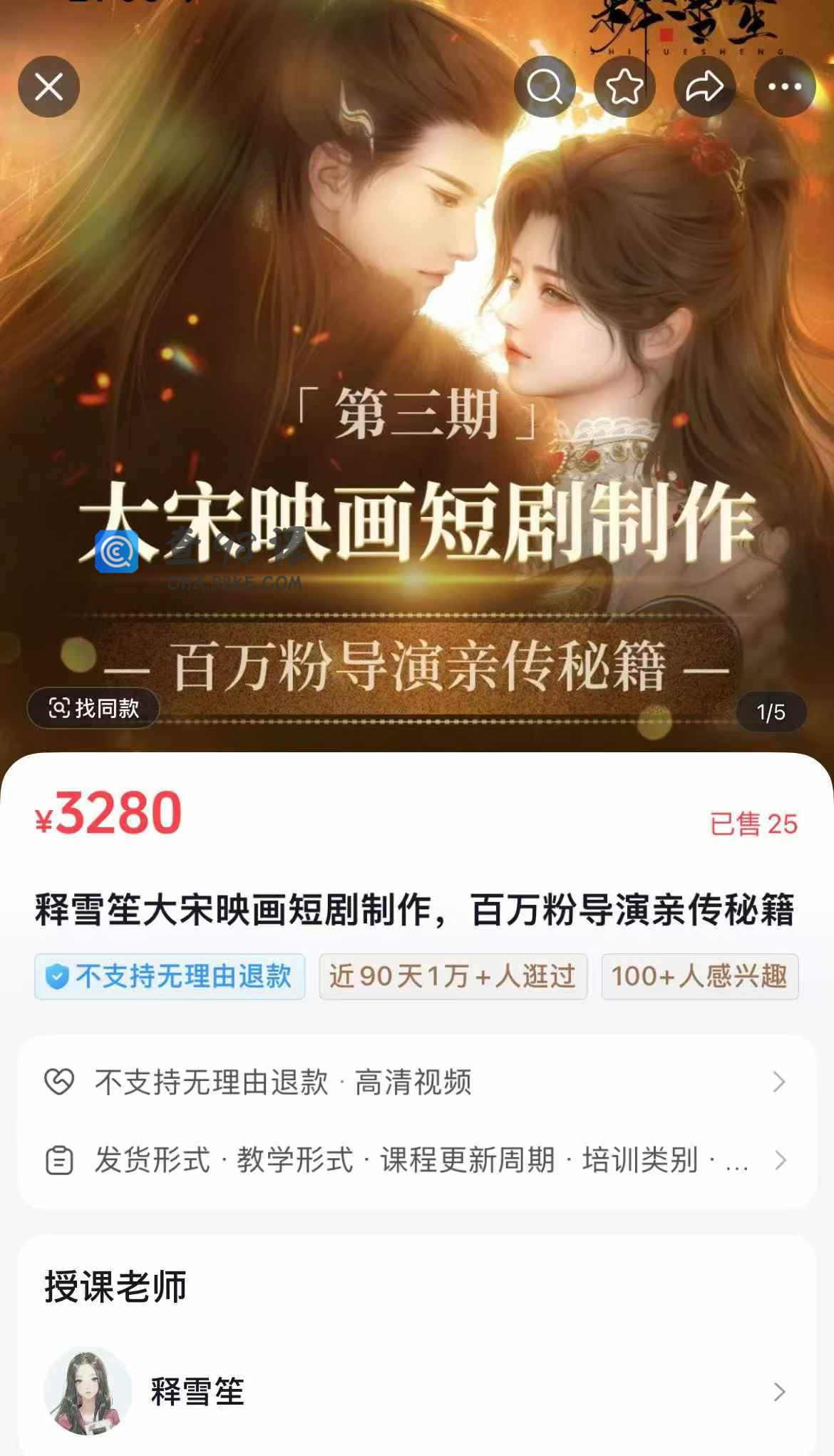
Task: Add this course to favorites
Action: (x=624, y=87)
